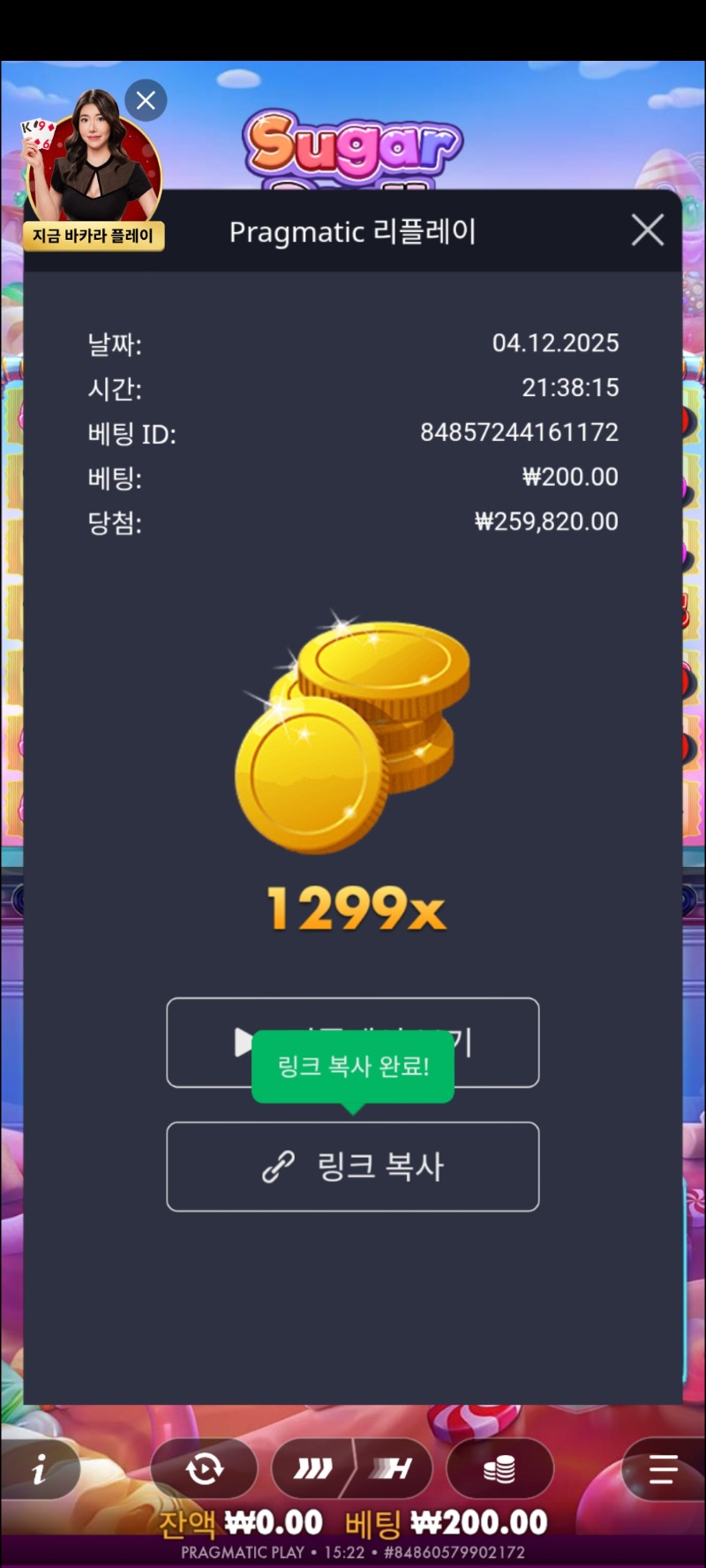Enable turbo spin mode with the arrows icon
706x1568 pixels.
(x=311, y=1467)
